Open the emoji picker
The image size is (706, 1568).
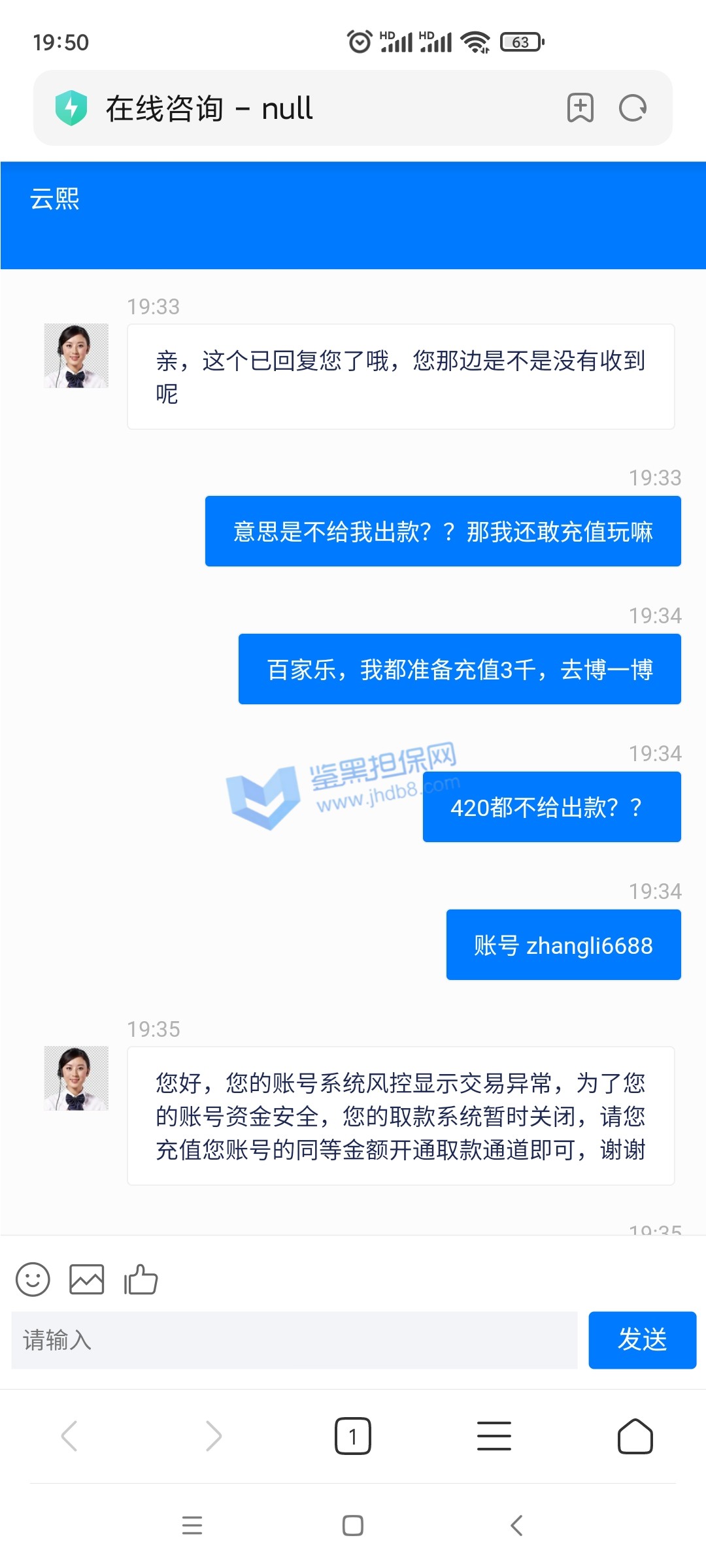point(33,1279)
